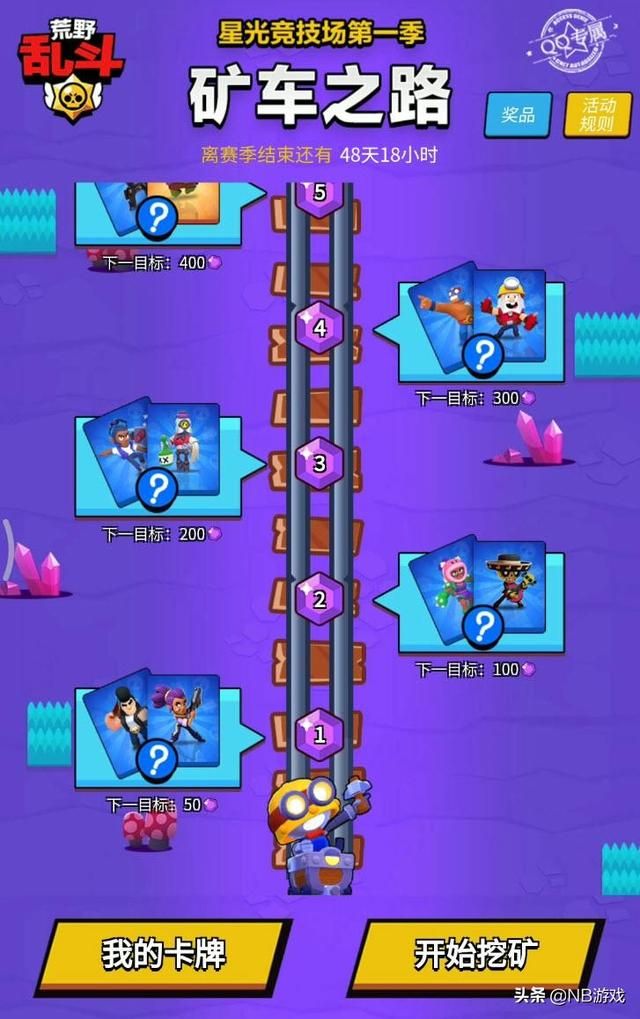View the 活动规则 event rules
The width and height of the screenshot is (640, 1019).
click(x=597, y=115)
